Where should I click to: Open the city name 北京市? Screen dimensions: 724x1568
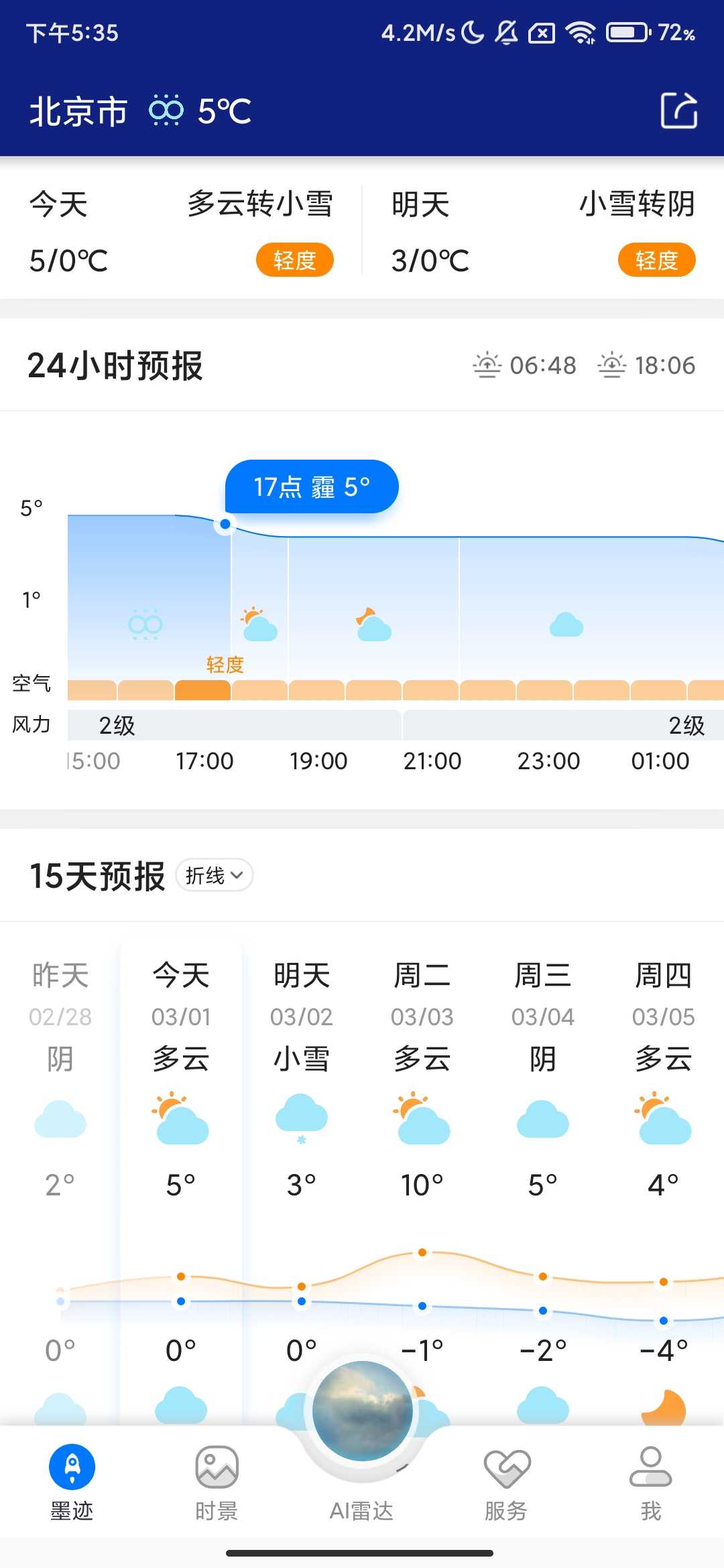click(x=78, y=111)
